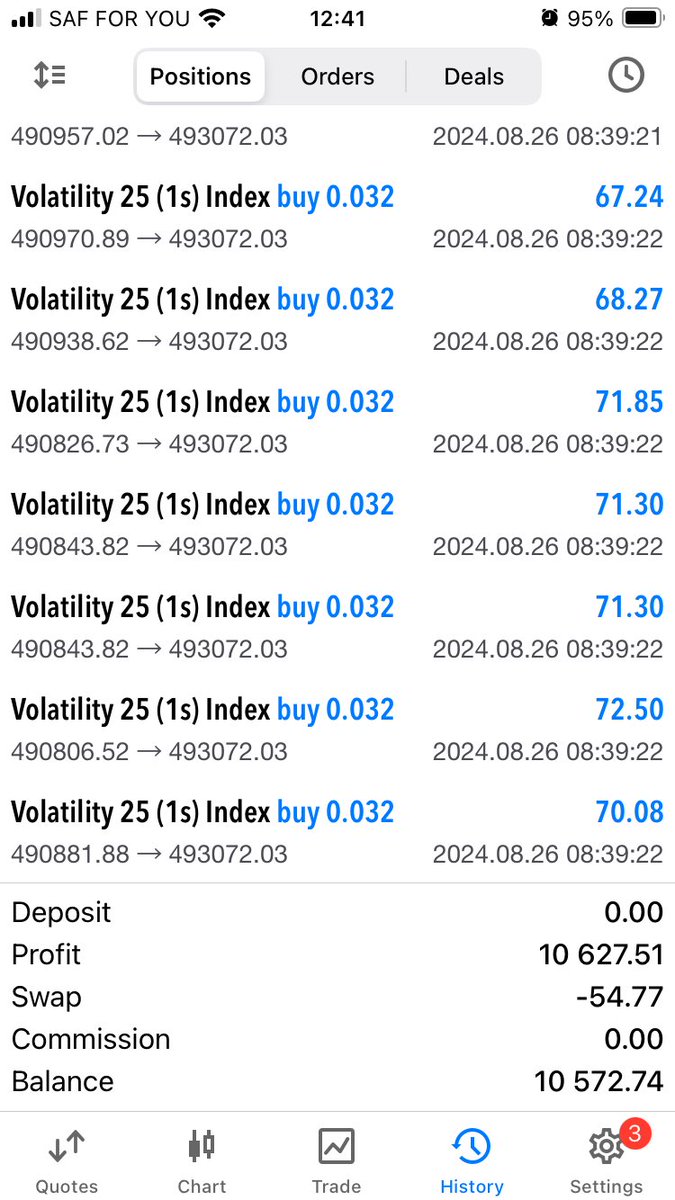Image resolution: width=675 pixels, height=1200 pixels.
Task: Switch to the Deals segment
Action: pyautogui.click(x=474, y=77)
